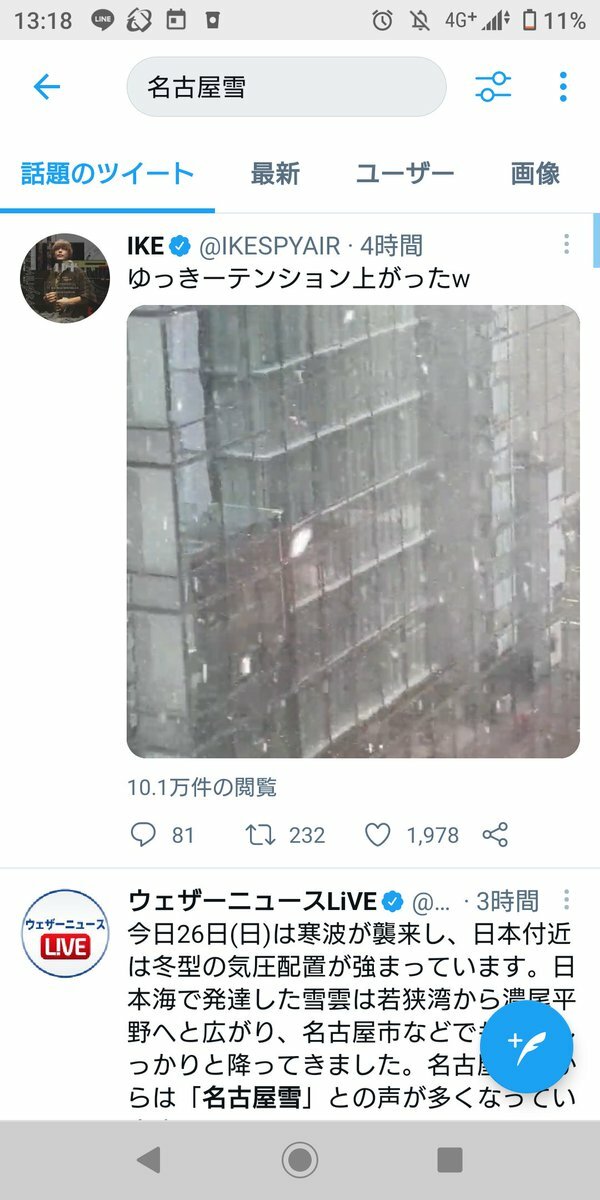Tap the system home button
Image resolution: width=600 pixels, height=1200 pixels.
click(x=299, y=1159)
